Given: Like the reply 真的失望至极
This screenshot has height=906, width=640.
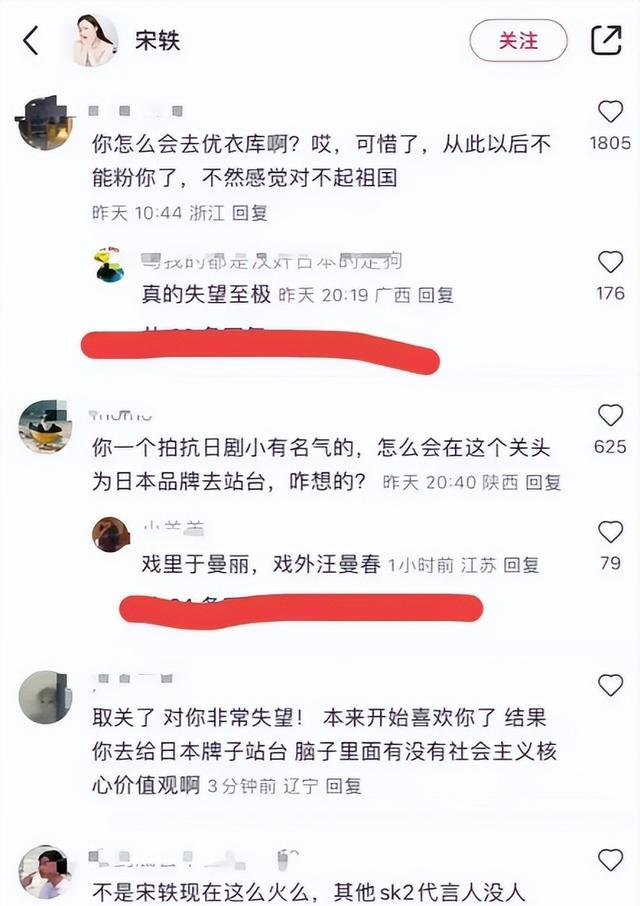Looking at the screenshot, I should click(610, 263).
